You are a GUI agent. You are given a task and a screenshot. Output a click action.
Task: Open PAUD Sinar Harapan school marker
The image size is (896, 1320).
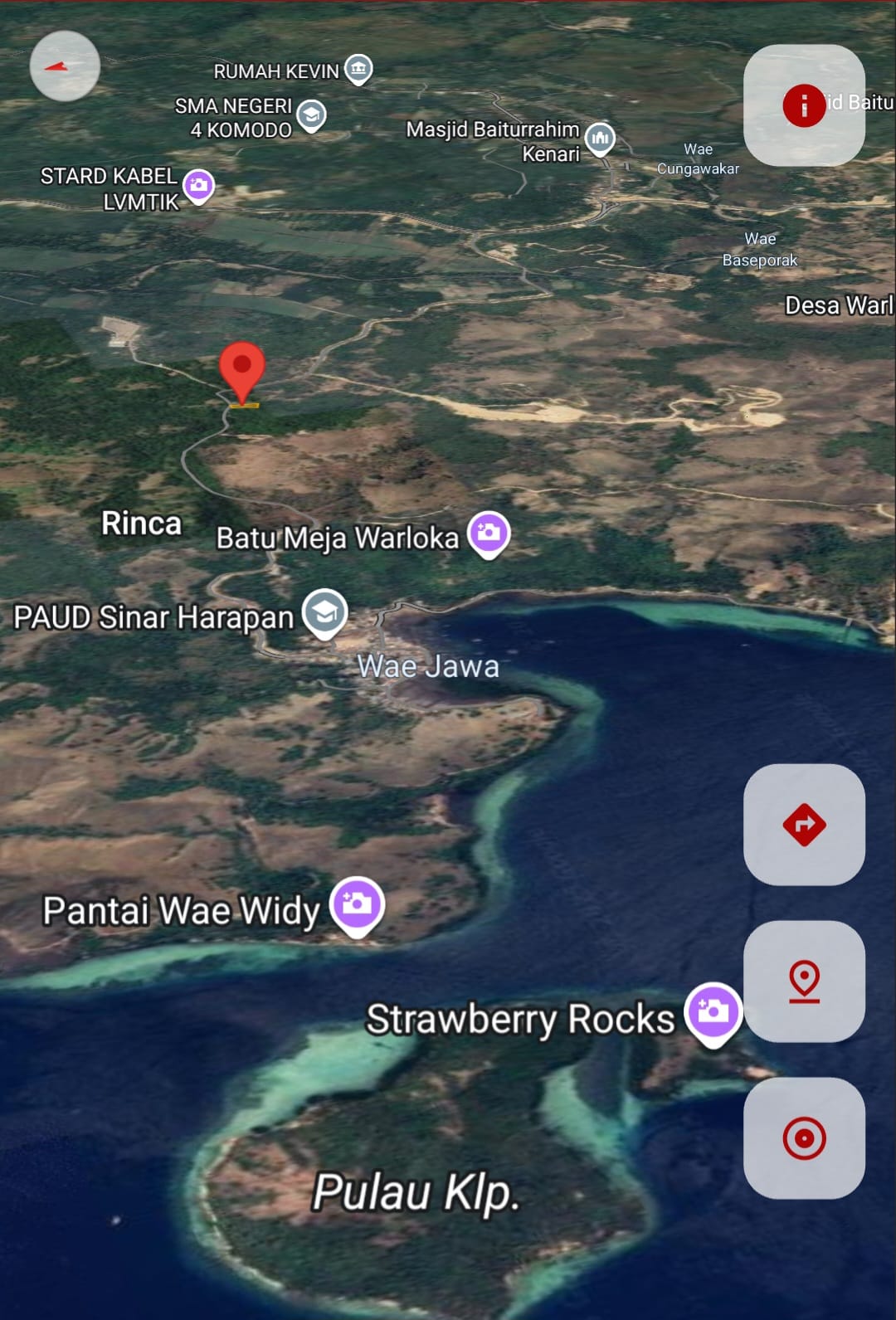[x=324, y=612]
